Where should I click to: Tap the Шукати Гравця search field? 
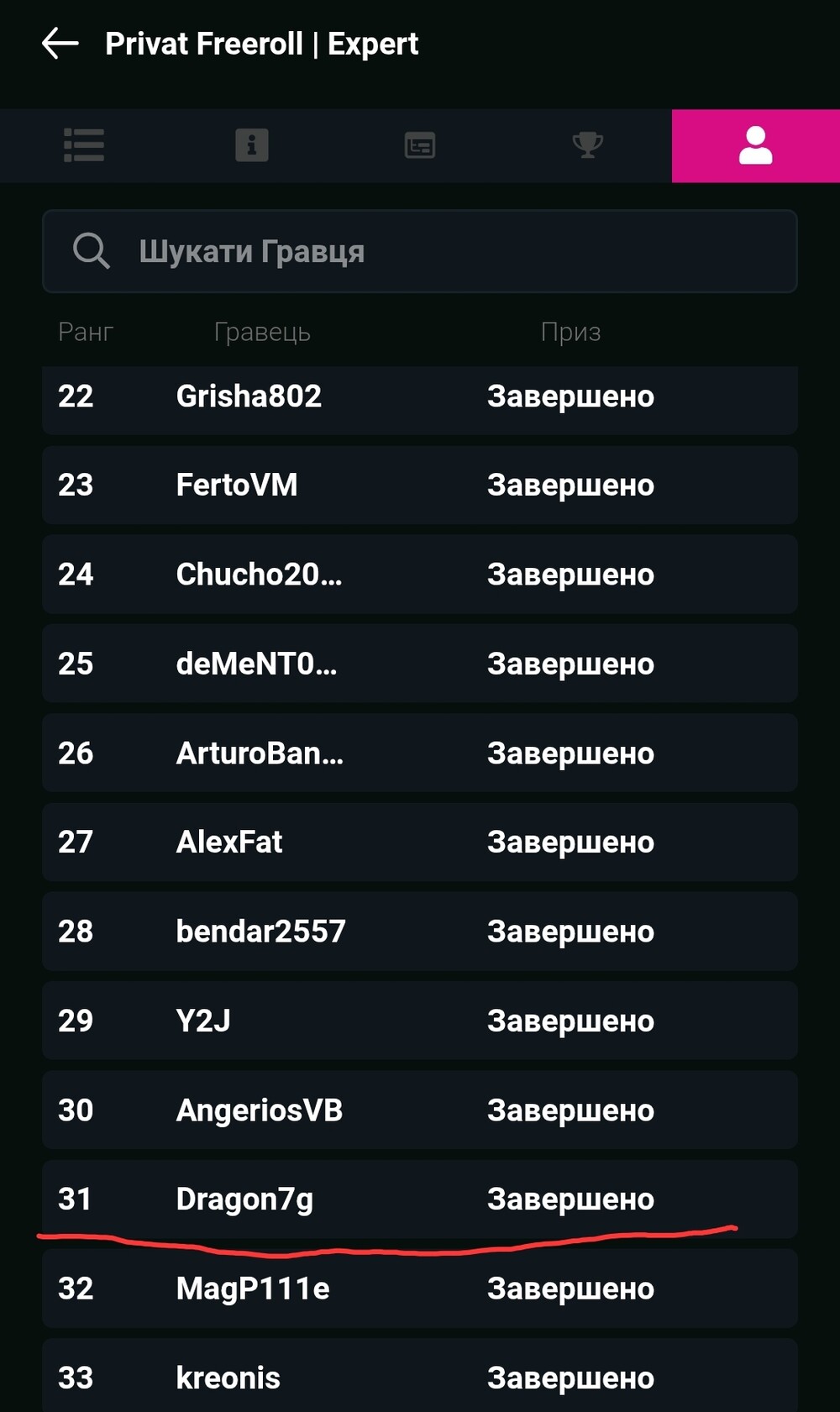point(420,251)
